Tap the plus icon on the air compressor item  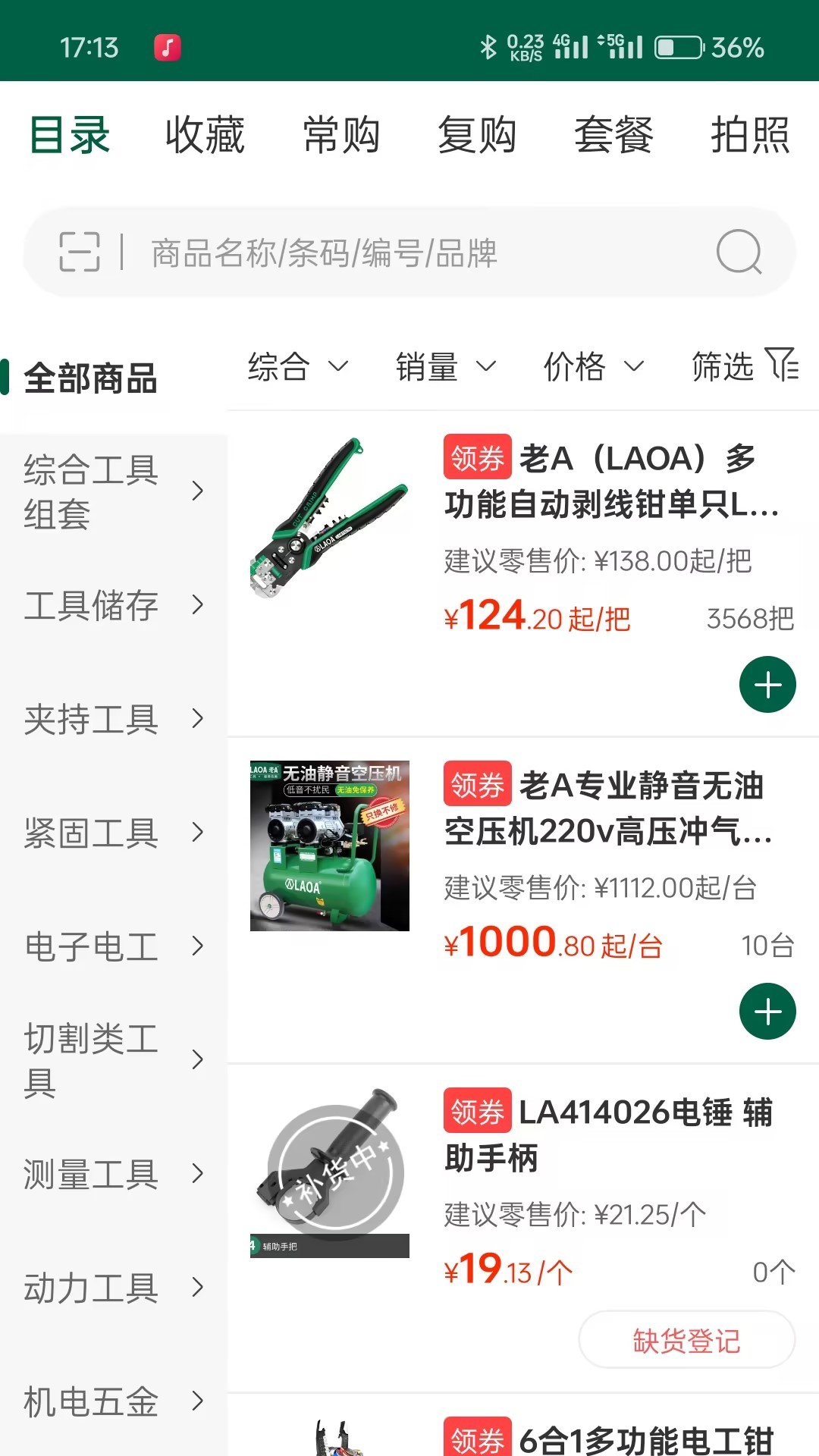tap(767, 1011)
